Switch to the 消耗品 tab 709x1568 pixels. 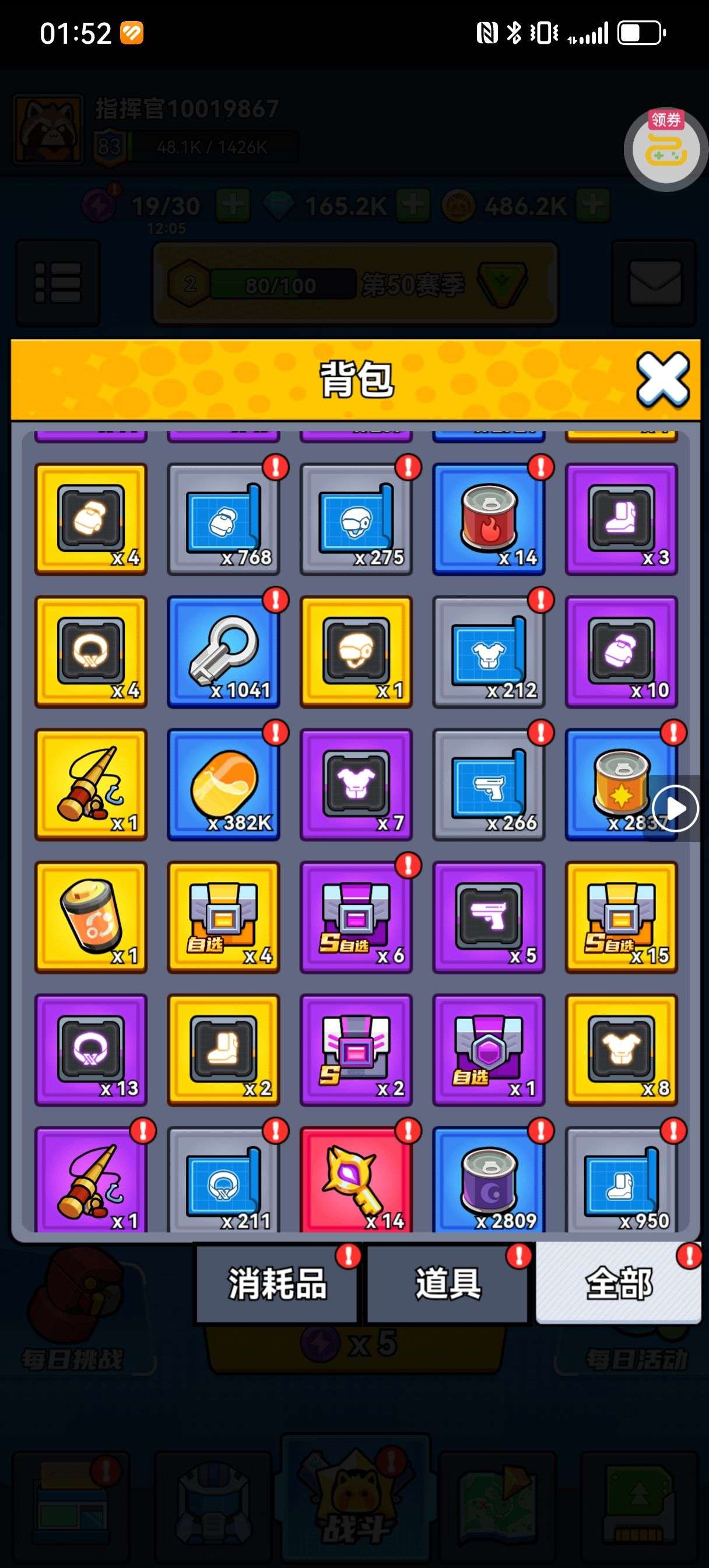tap(277, 1283)
